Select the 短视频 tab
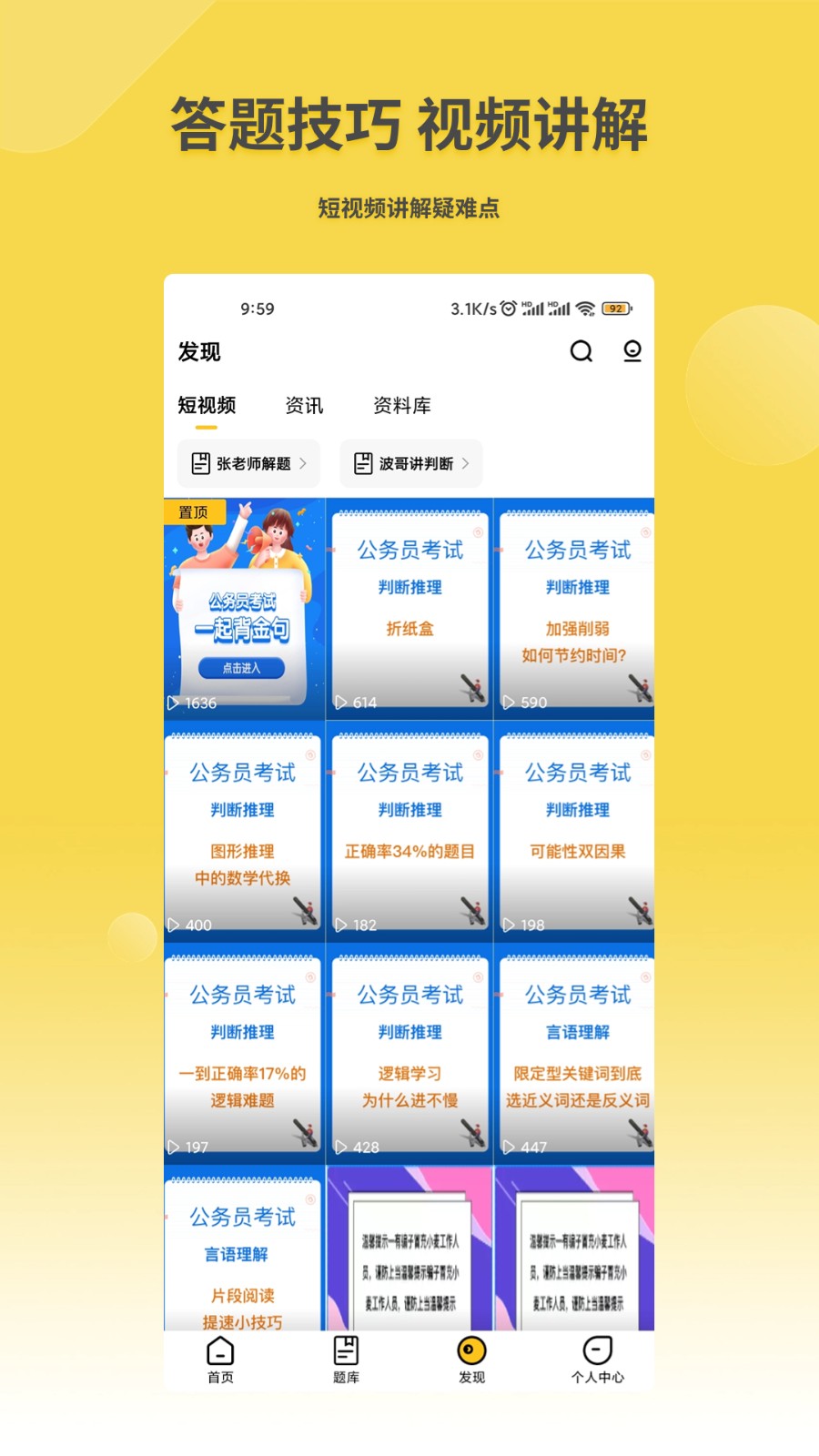The height and width of the screenshot is (1456, 819). click(207, 405)
